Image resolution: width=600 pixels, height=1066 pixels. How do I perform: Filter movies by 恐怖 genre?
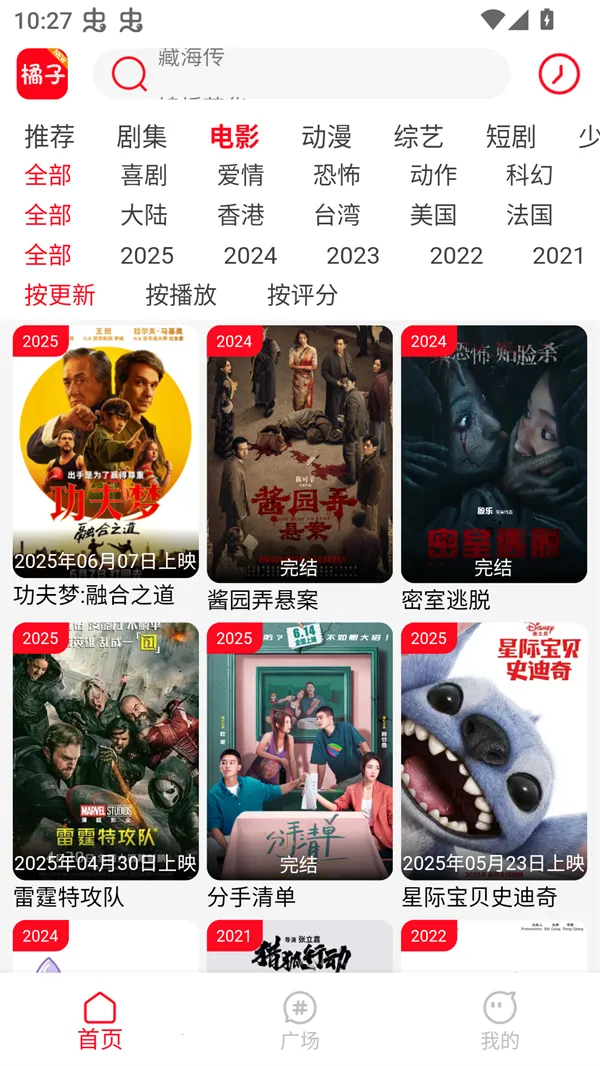(x=337, y=175)
